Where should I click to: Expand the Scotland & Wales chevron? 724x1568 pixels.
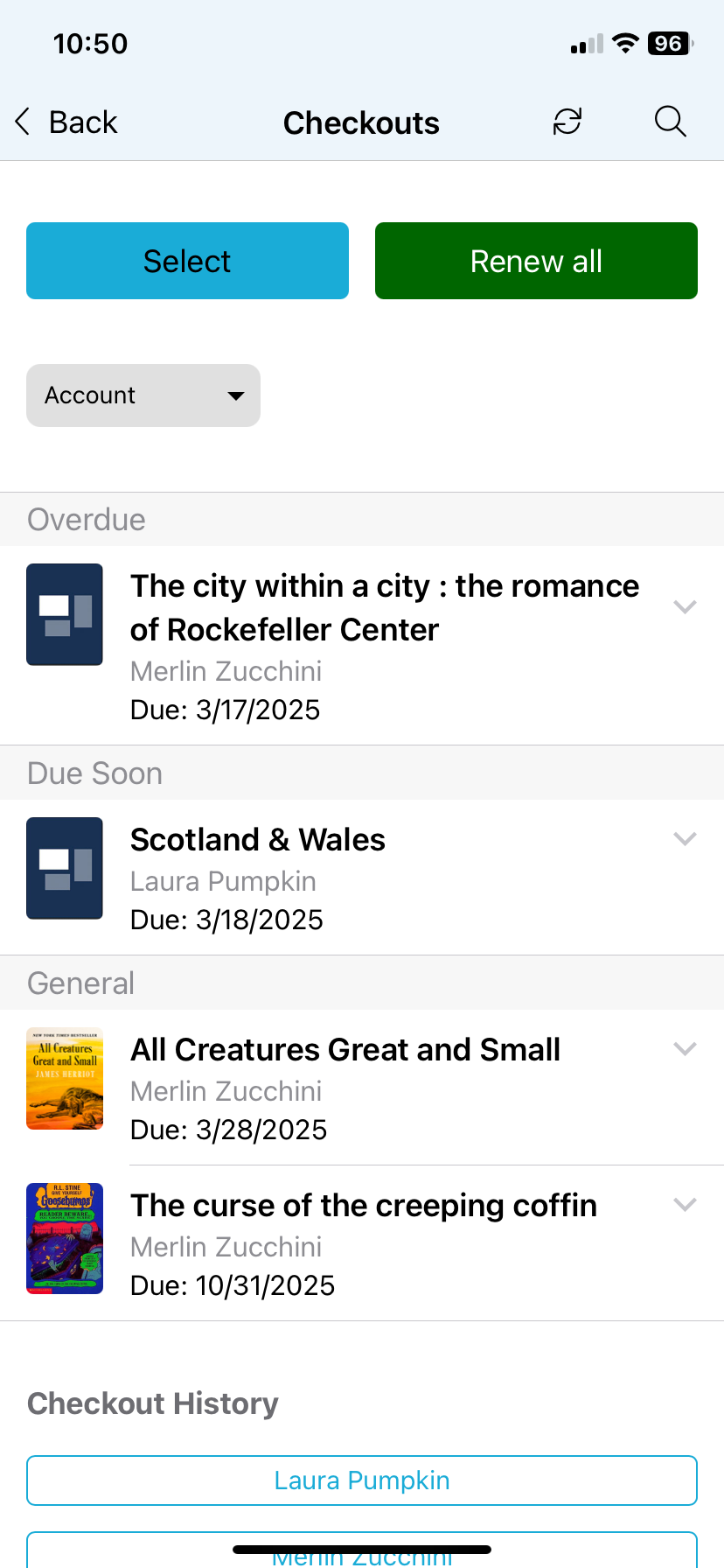(686, 839)
